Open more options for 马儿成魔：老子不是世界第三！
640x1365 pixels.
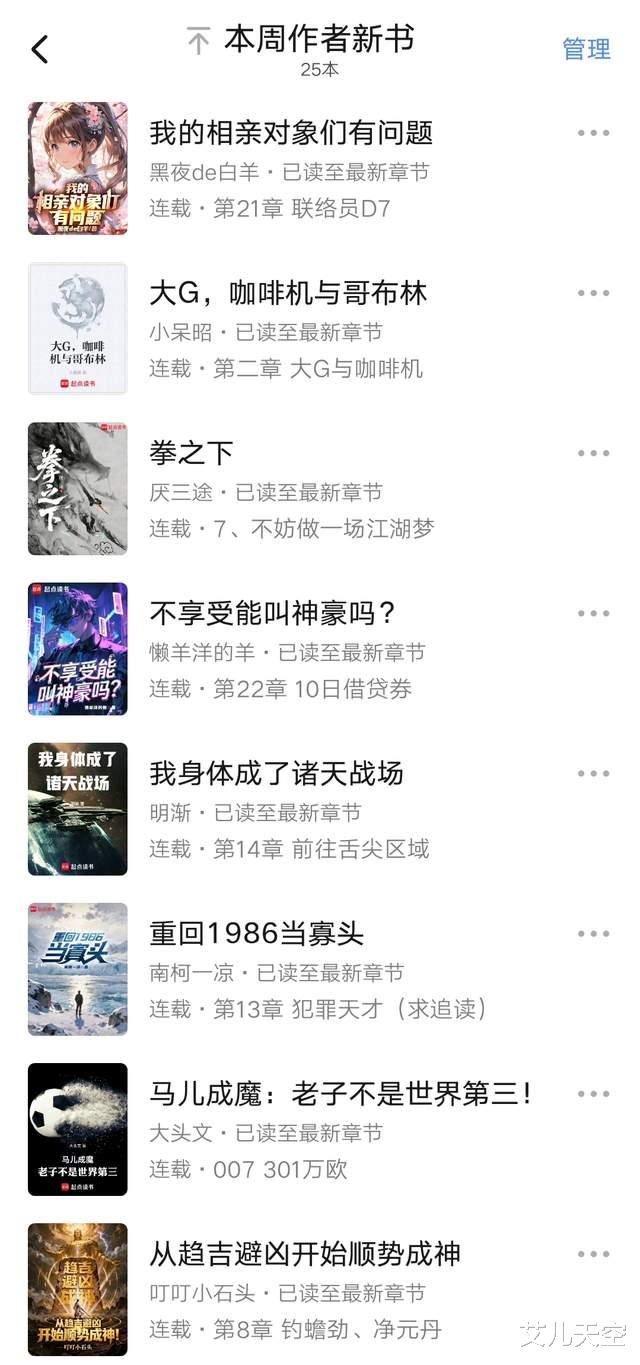(593, 1094)
